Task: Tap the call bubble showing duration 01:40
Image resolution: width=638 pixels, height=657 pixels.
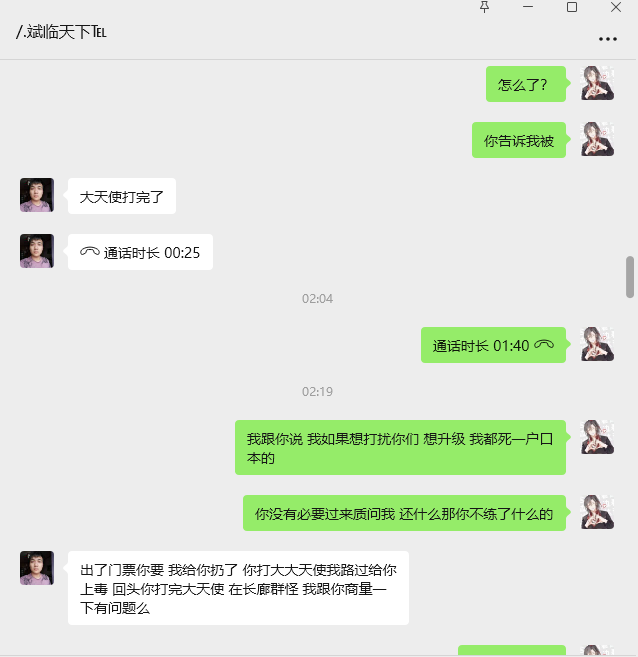Action: [x=493, y=345]
